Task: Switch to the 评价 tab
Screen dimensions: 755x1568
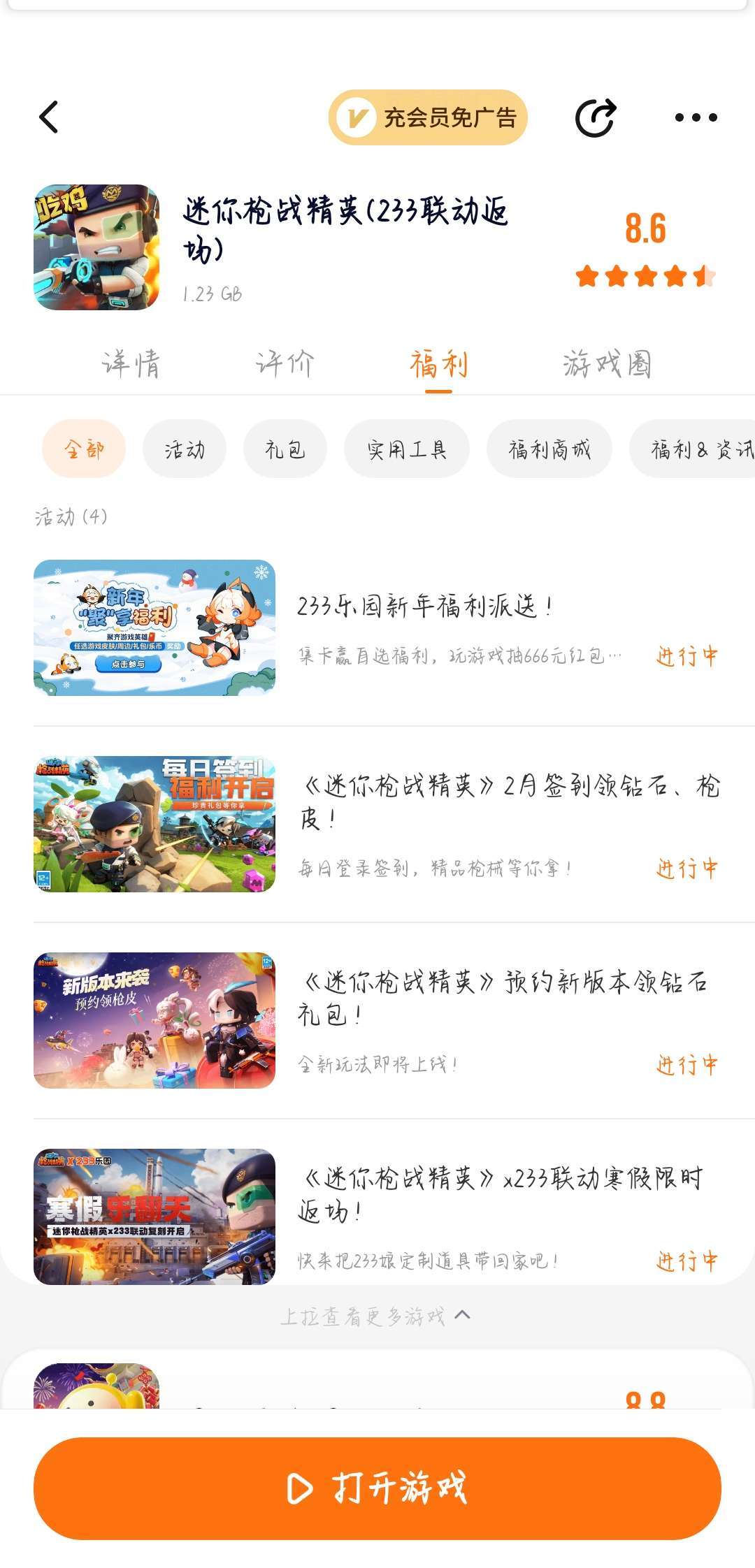Action: pyautogui.click(x=285, y=364)
